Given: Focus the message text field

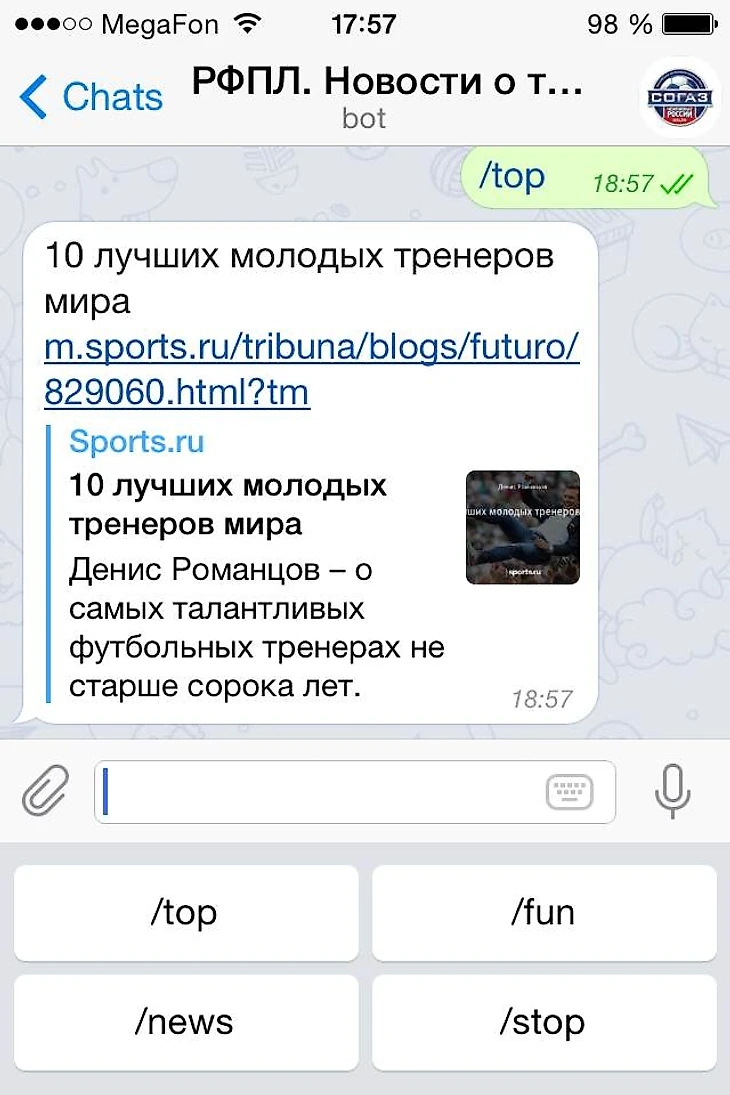Looking at the screenshot, I should 320,792.
